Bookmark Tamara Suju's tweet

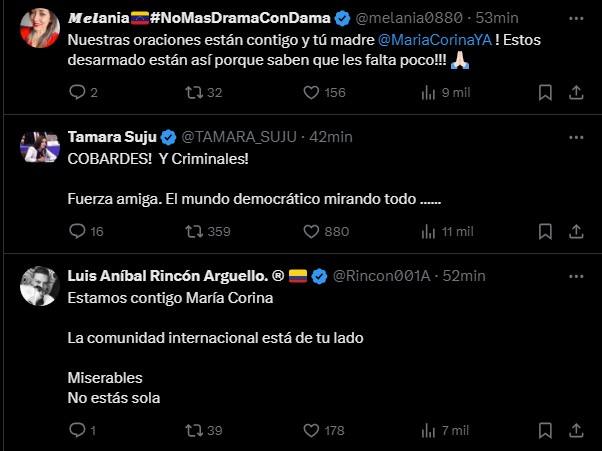pyautogui.click(x=545, y=231)
